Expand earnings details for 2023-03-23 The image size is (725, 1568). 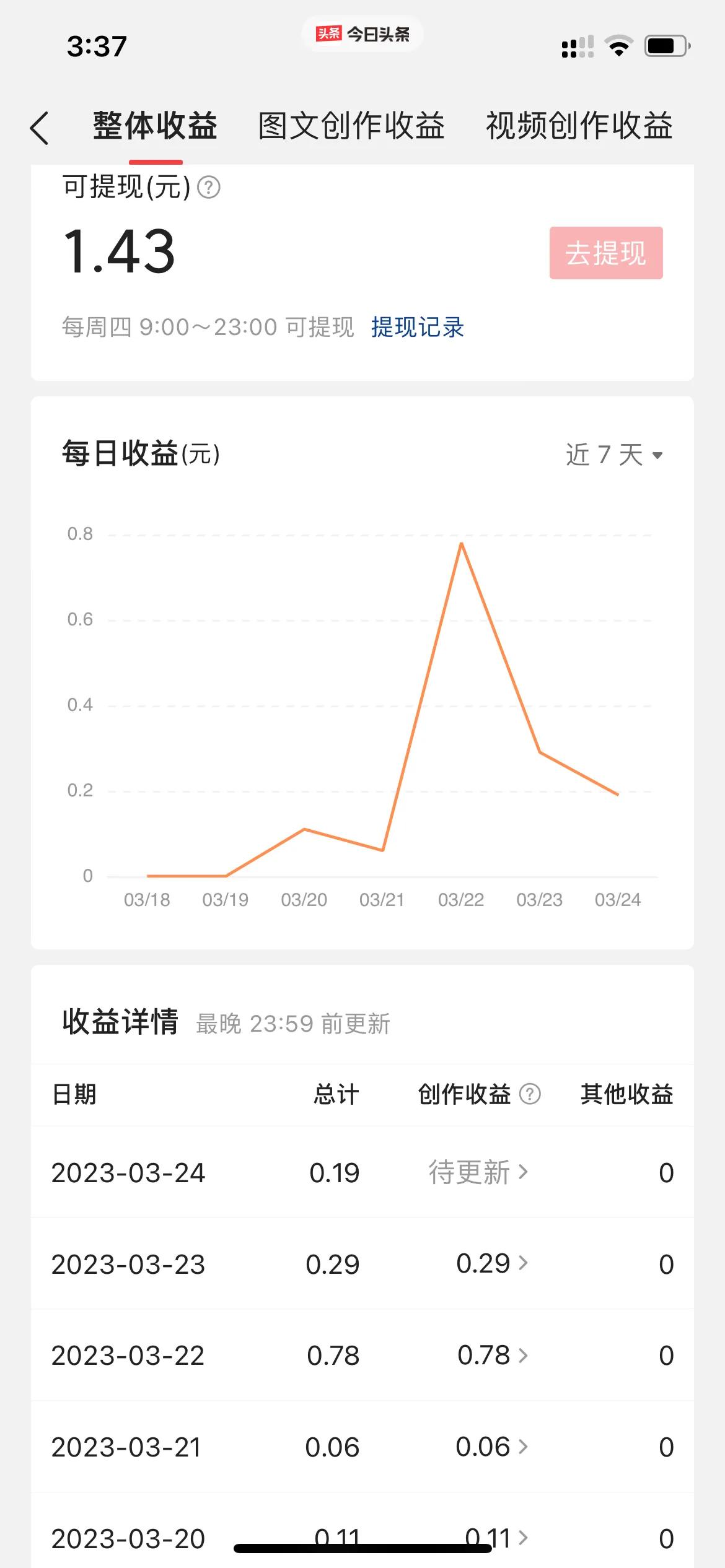coord(522,1263)
